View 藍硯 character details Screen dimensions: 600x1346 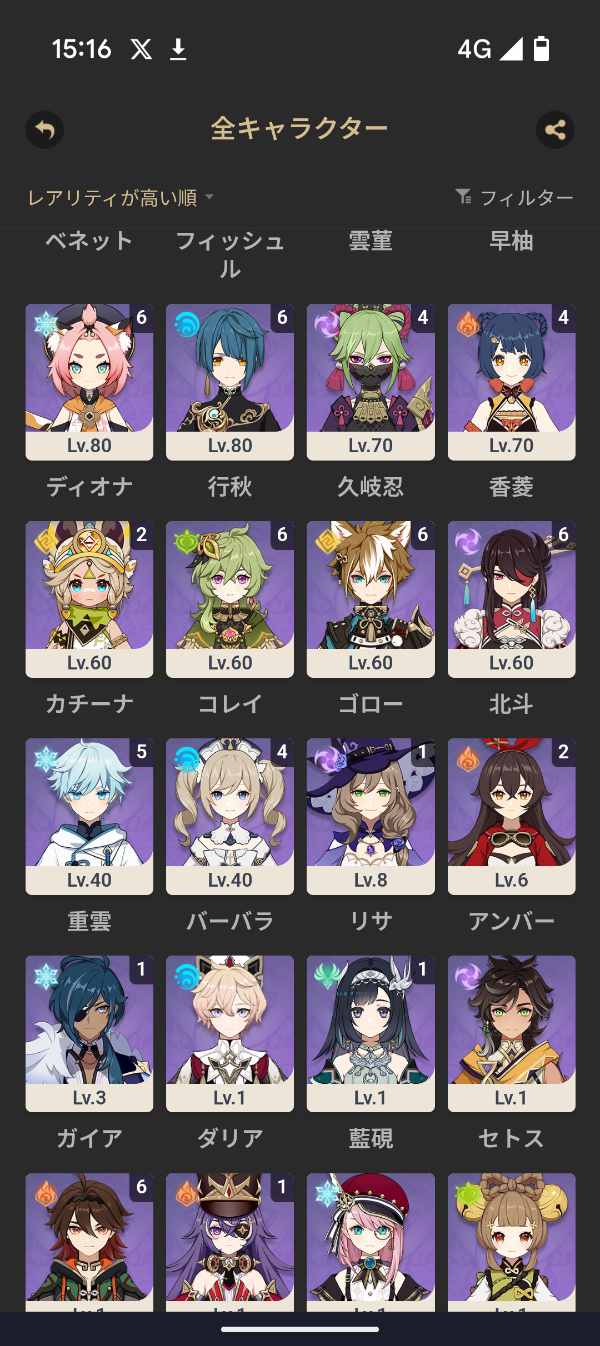click(371, 1032)
